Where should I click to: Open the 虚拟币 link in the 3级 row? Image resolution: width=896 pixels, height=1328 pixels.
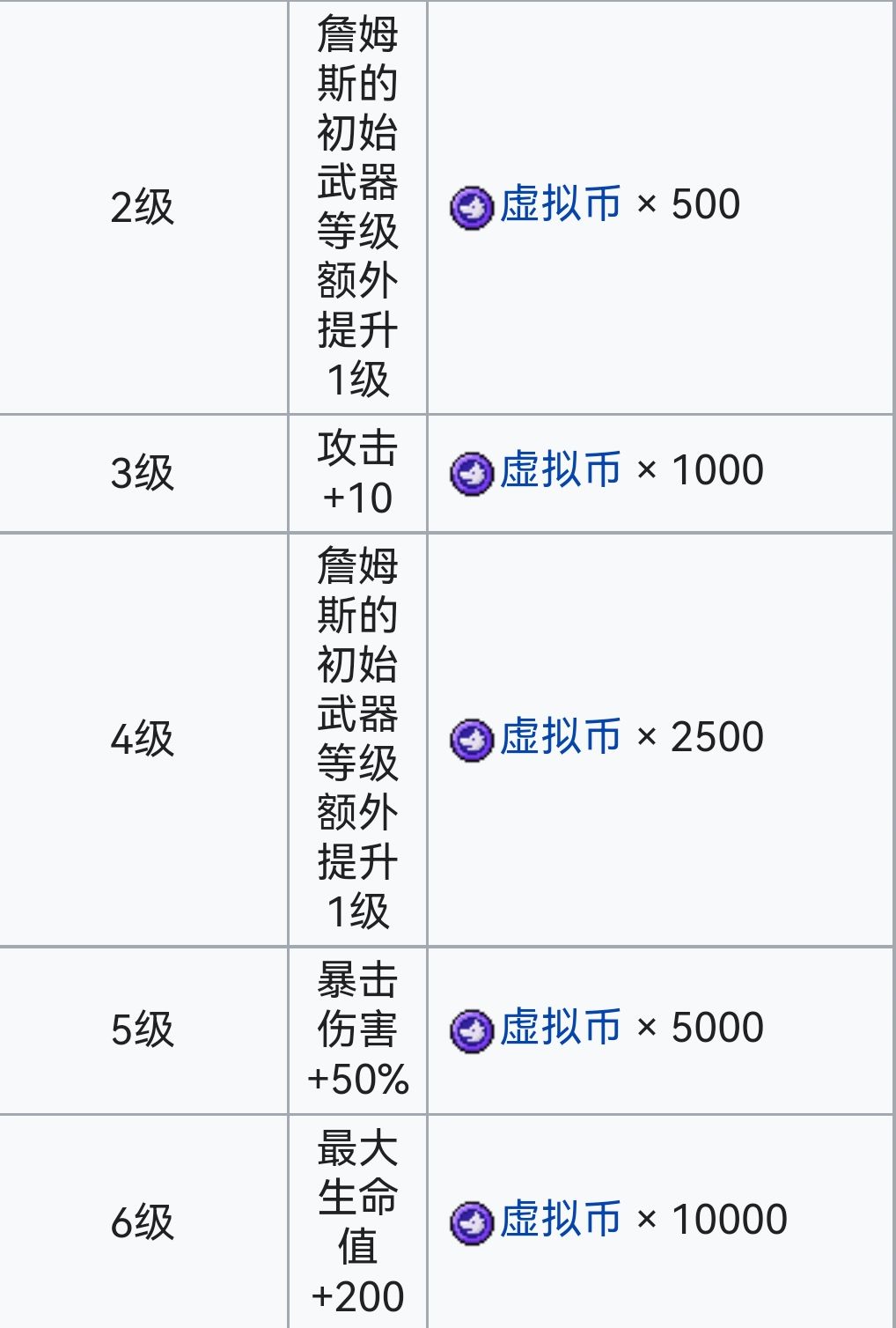point(560,471)
